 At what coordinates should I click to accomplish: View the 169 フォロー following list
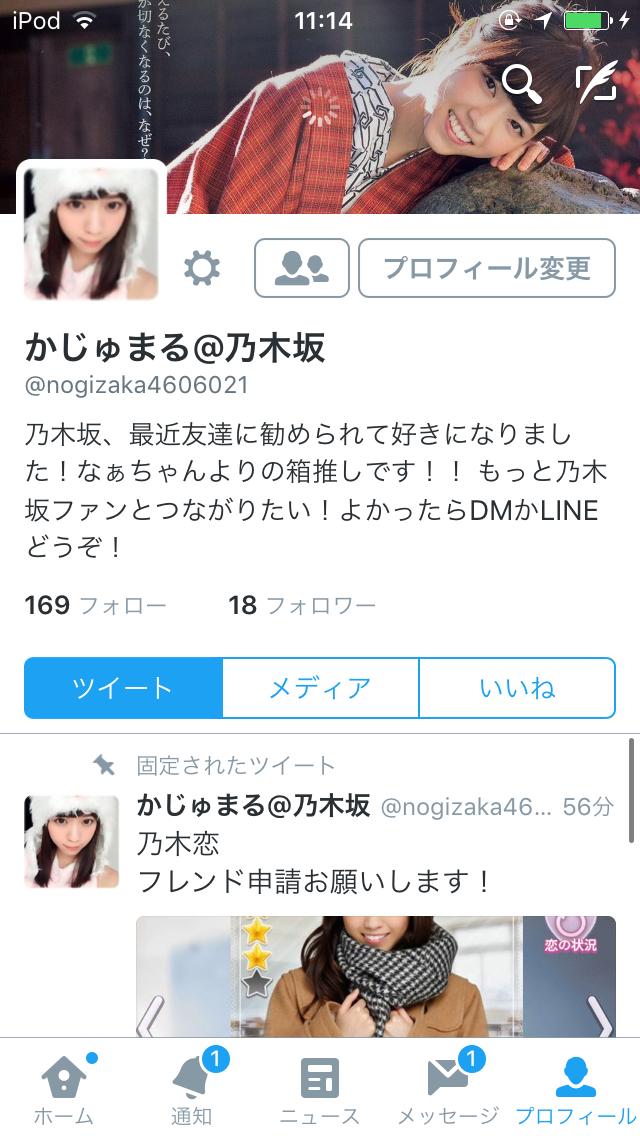coord(96,605)
